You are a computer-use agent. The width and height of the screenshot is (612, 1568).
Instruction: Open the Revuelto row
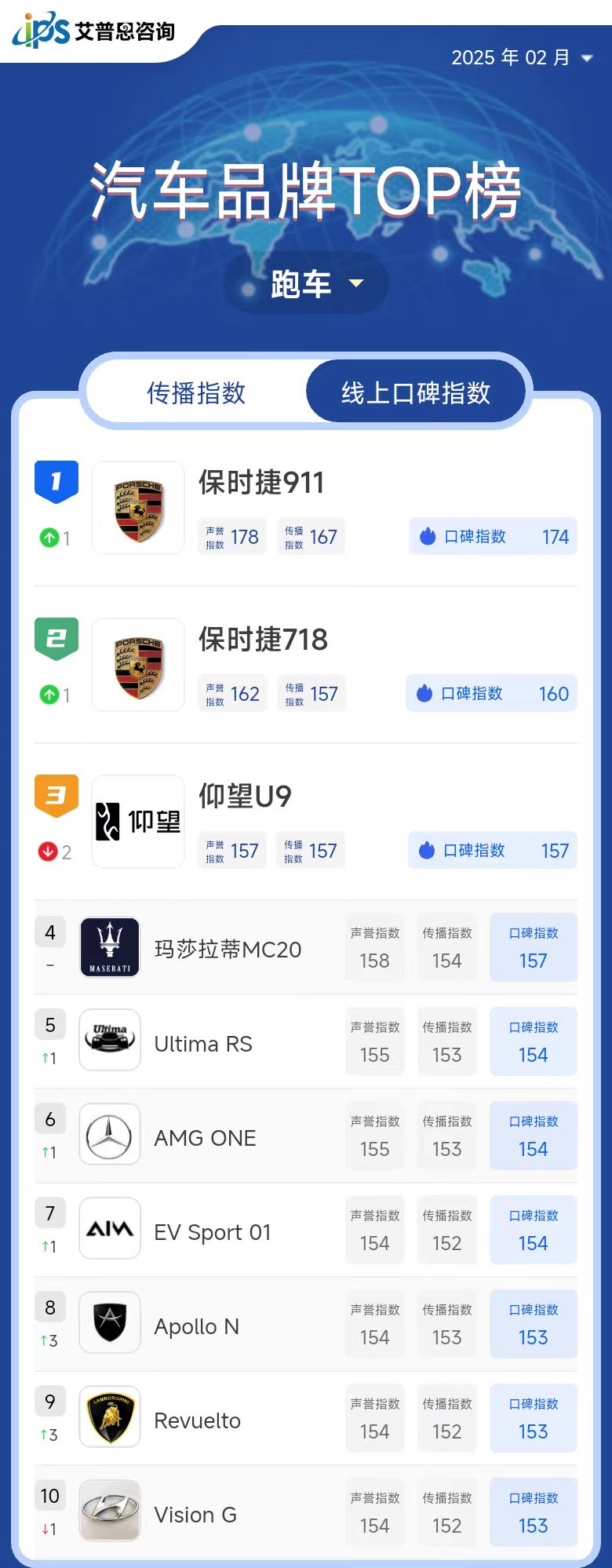[x=197, y=1420]
